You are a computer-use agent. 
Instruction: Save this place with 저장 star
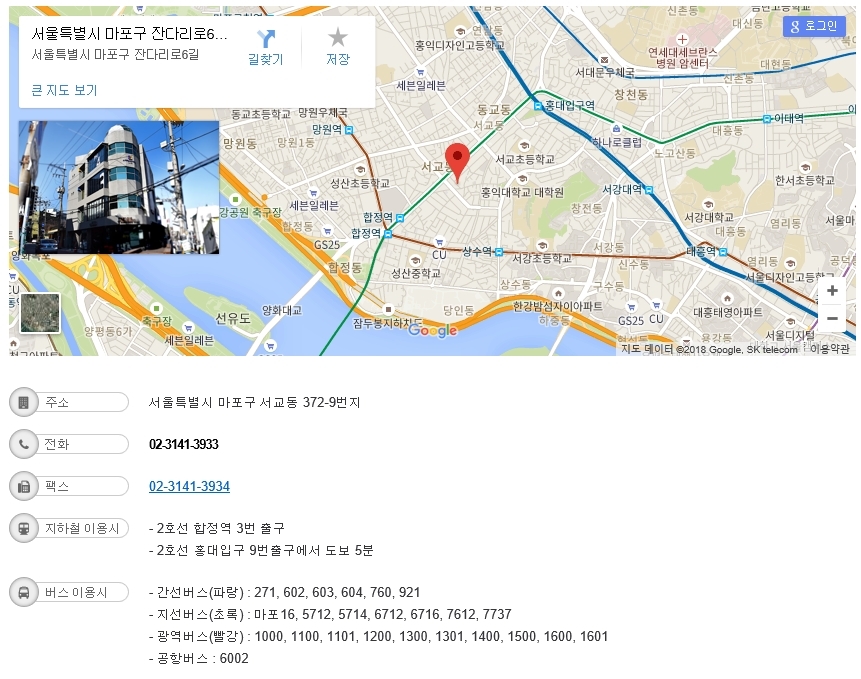[338, 47]
